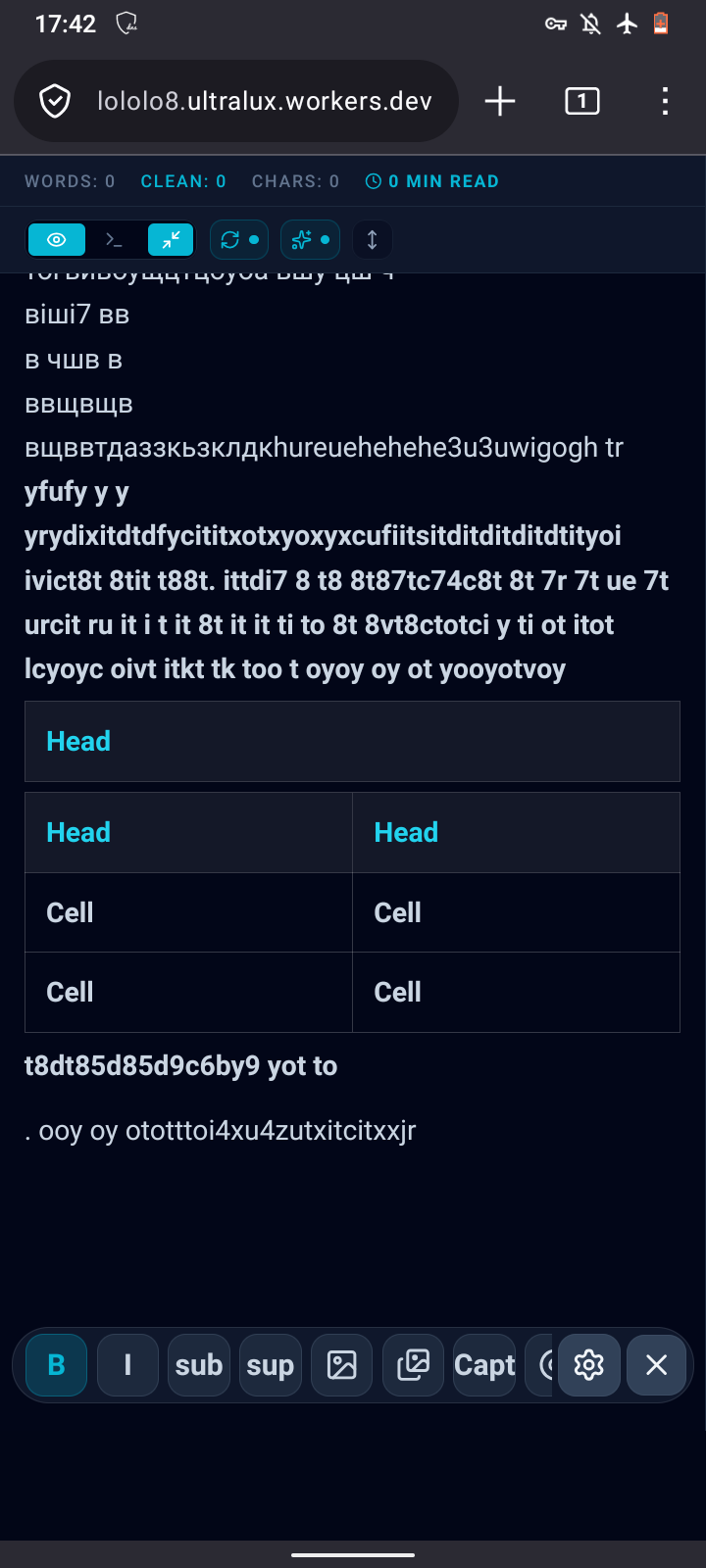
Task: Apply italic formatting
Action: (x=127, y=1365)
